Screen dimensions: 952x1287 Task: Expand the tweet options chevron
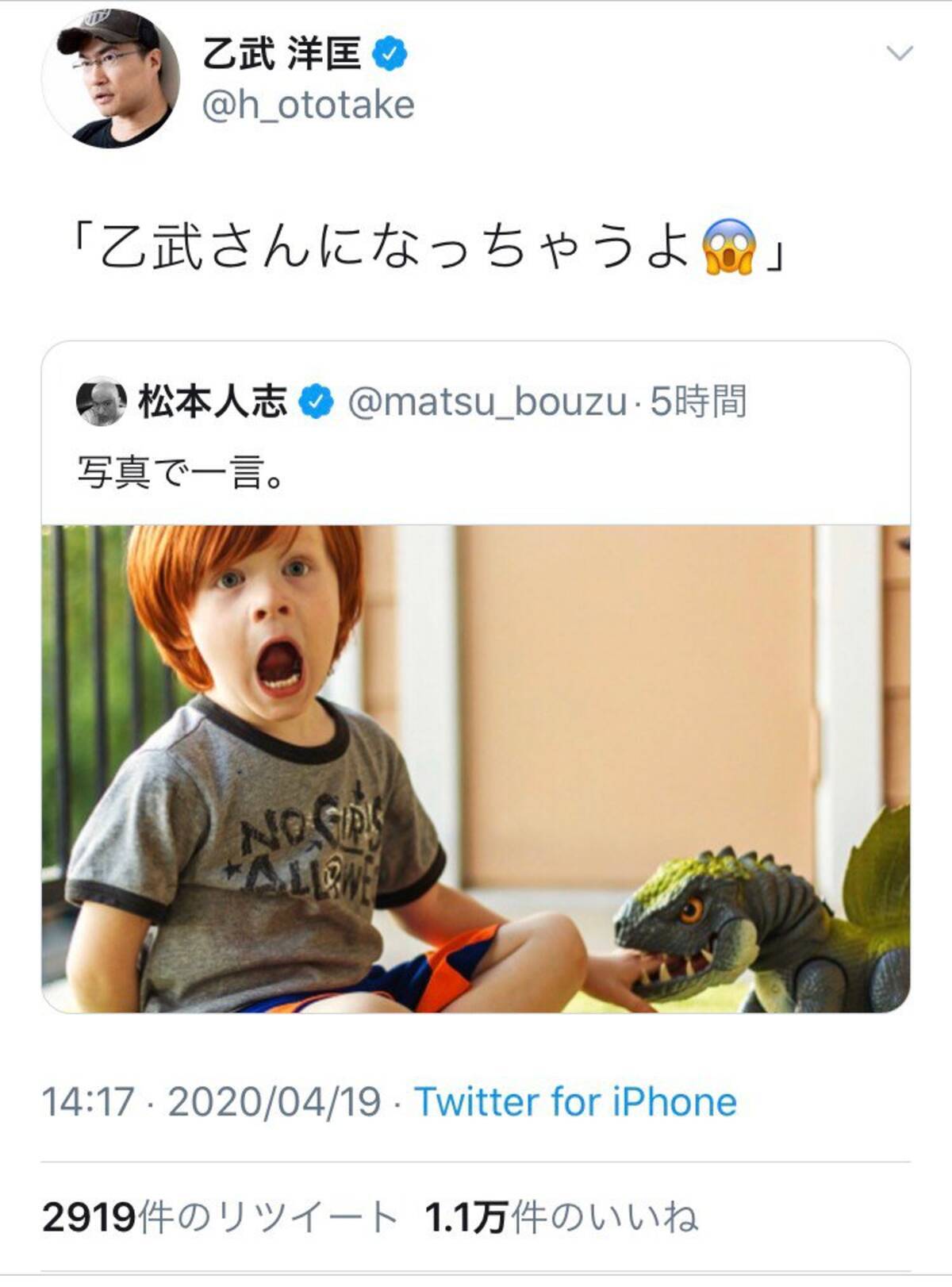[x=899, y=54]
